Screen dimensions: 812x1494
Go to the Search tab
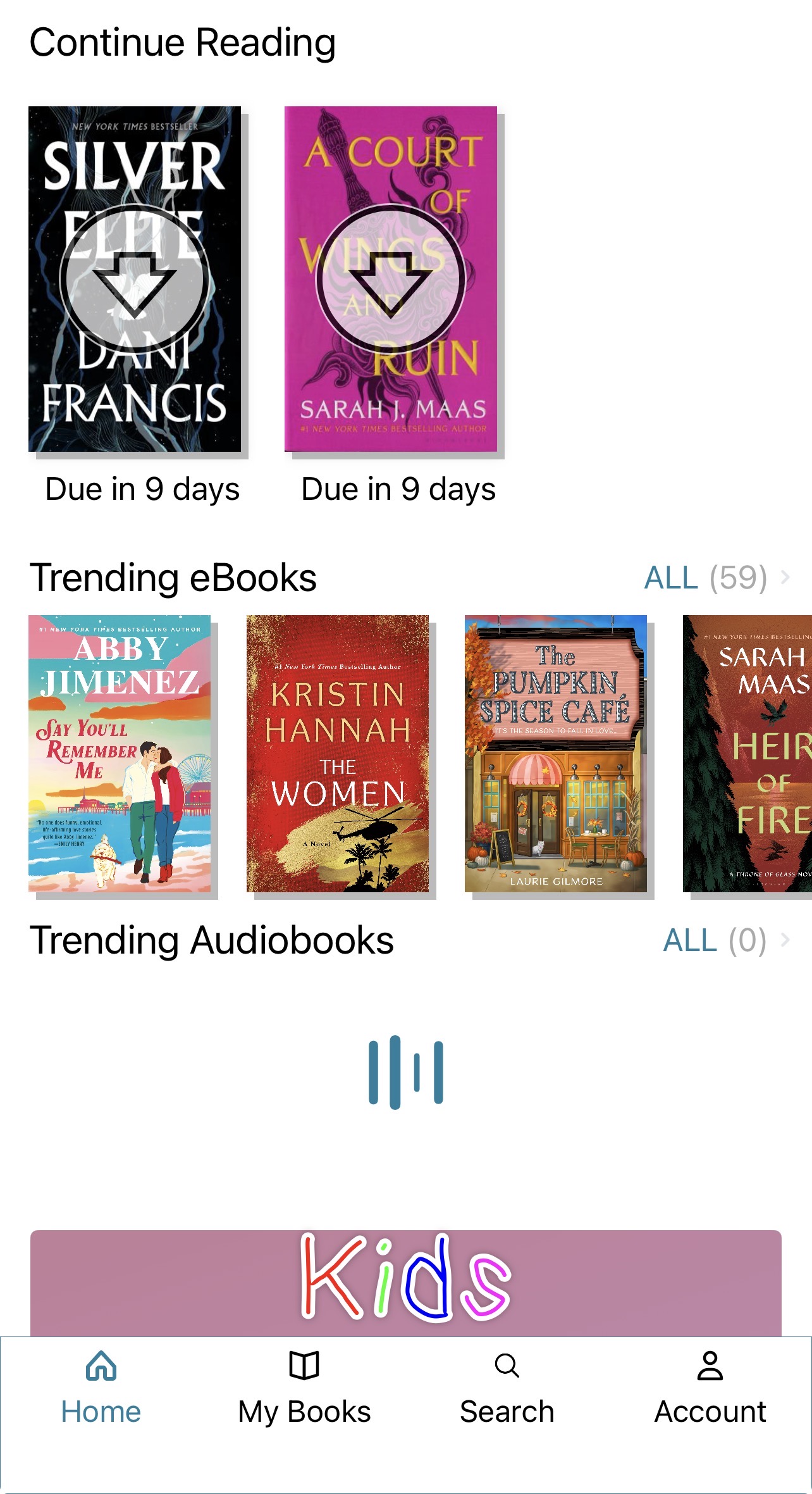(x=507, y=1389)
